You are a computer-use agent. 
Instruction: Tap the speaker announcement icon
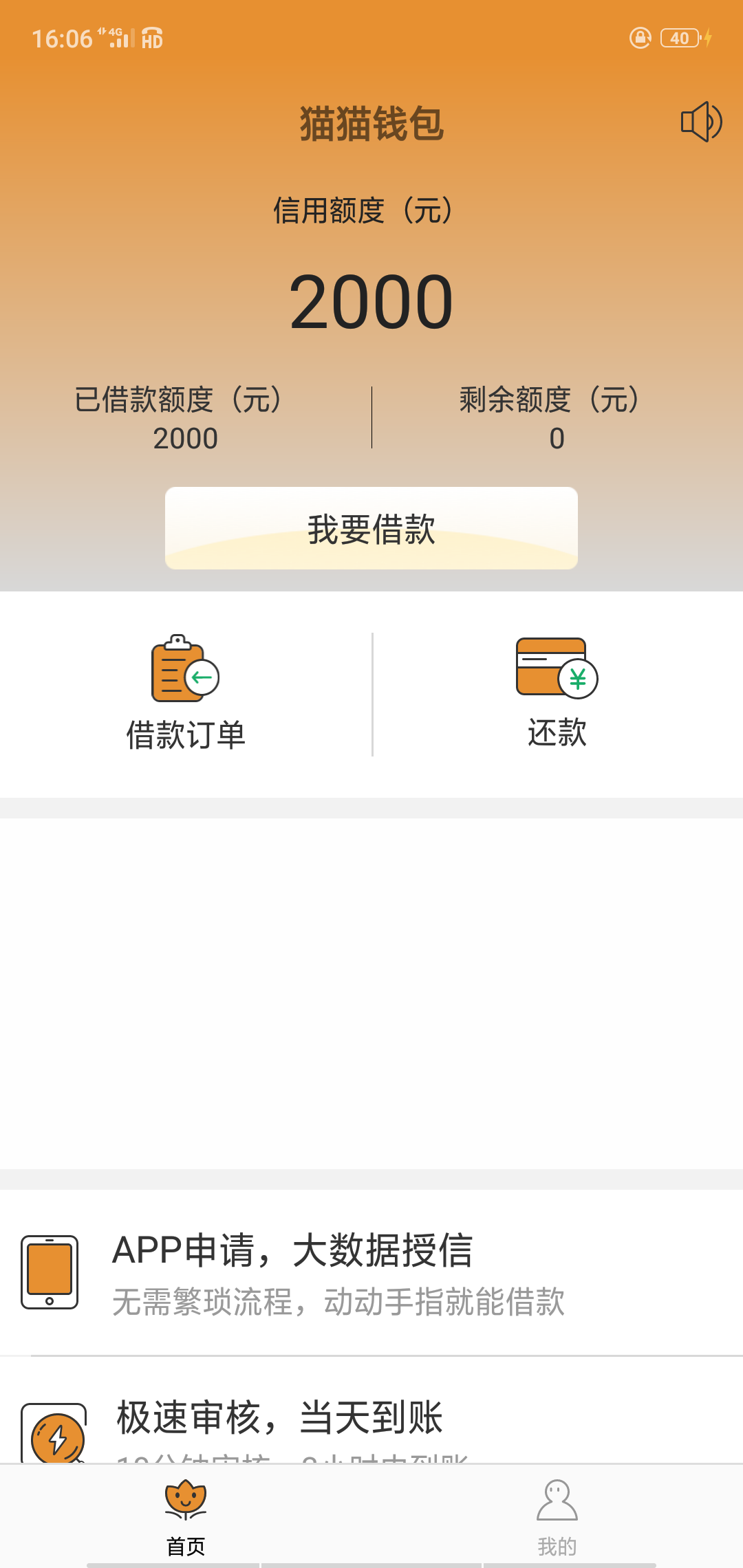click(701, 122)
